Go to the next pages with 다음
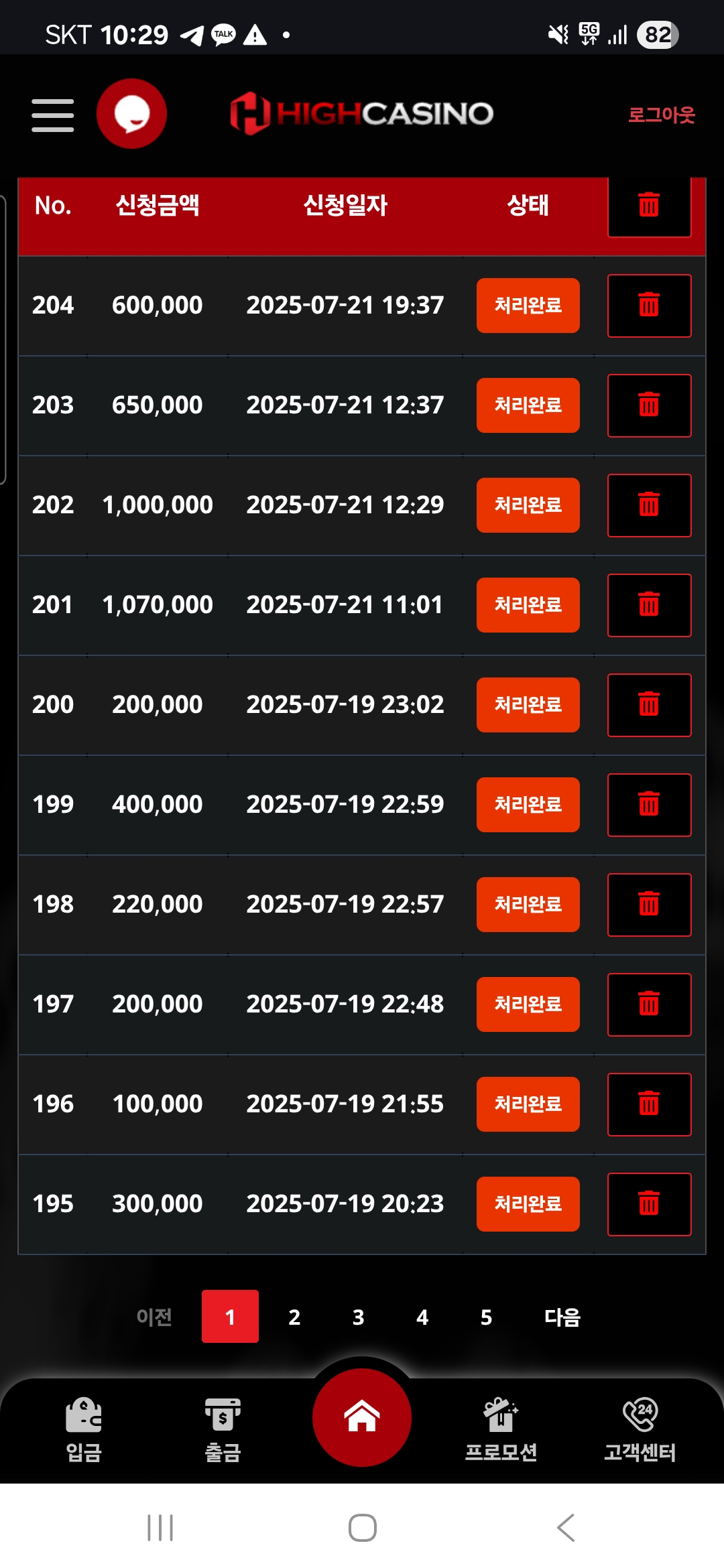The image size is (724, 1568). [x=562, y=1317]
